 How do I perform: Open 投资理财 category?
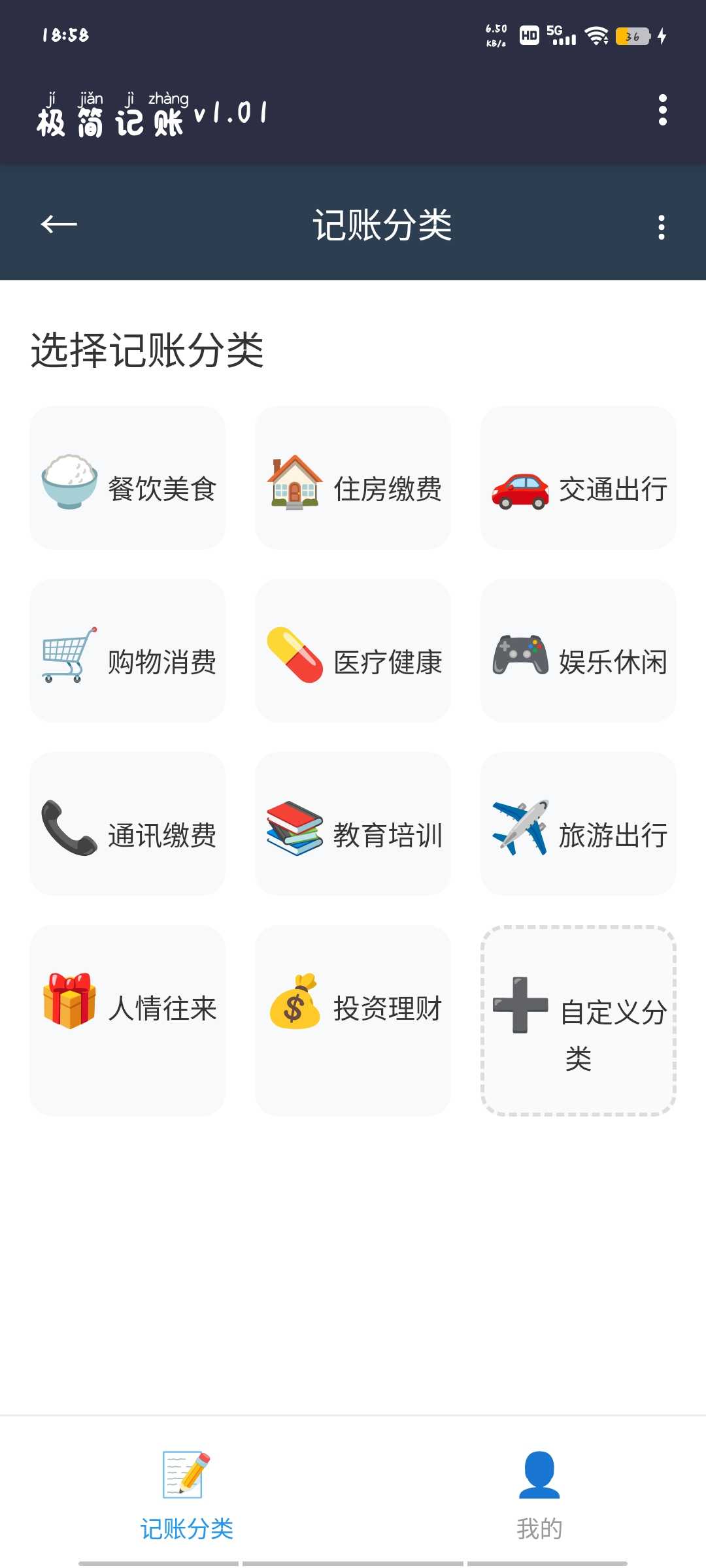pyautogui.click(x=353, y=1021)
